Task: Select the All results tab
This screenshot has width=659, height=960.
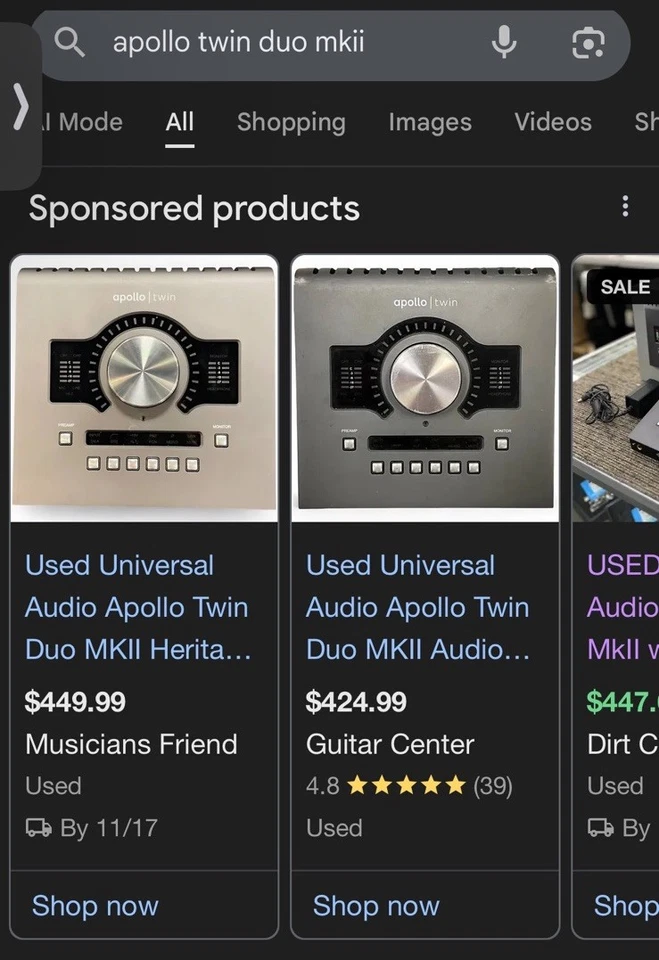Action: 180,122
